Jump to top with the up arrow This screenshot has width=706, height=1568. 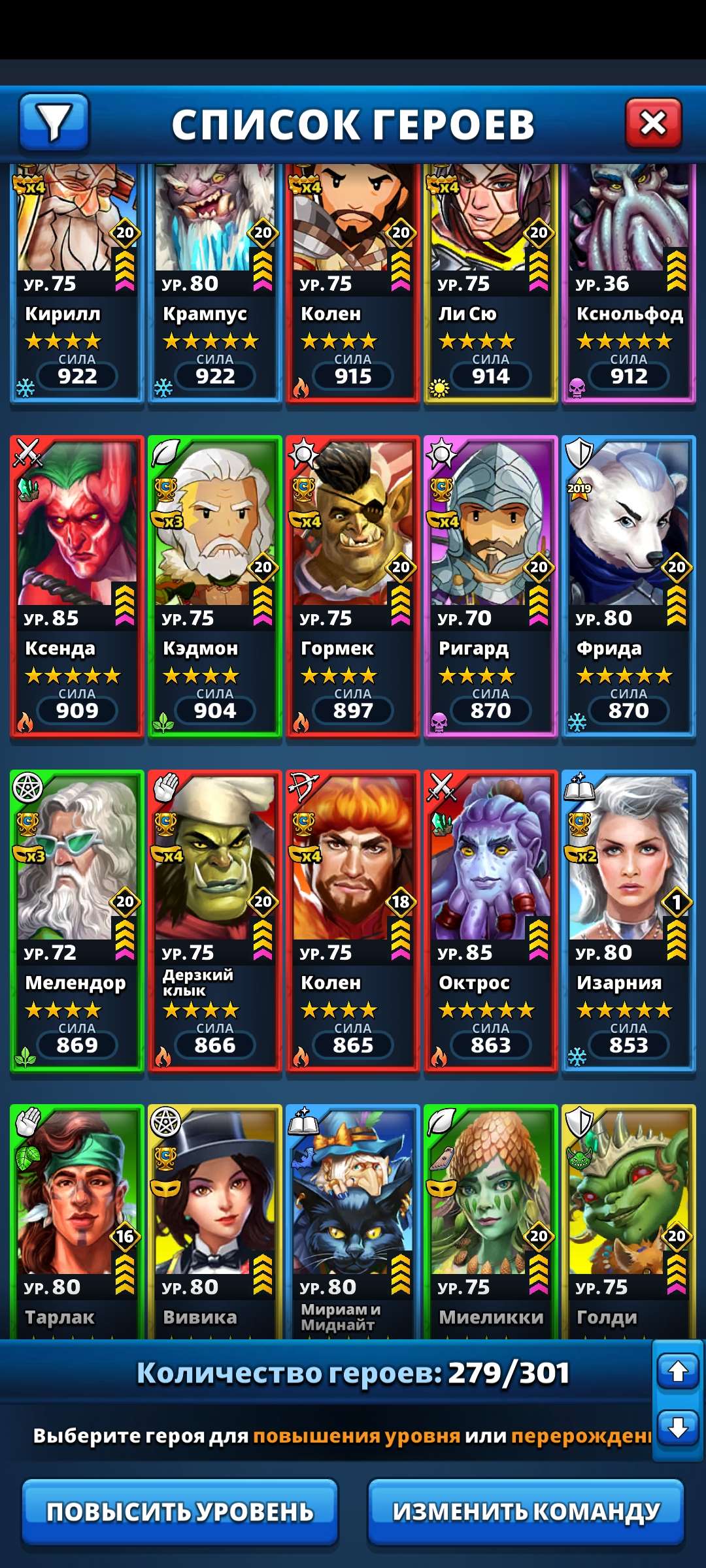click(x=678, y=1371)
